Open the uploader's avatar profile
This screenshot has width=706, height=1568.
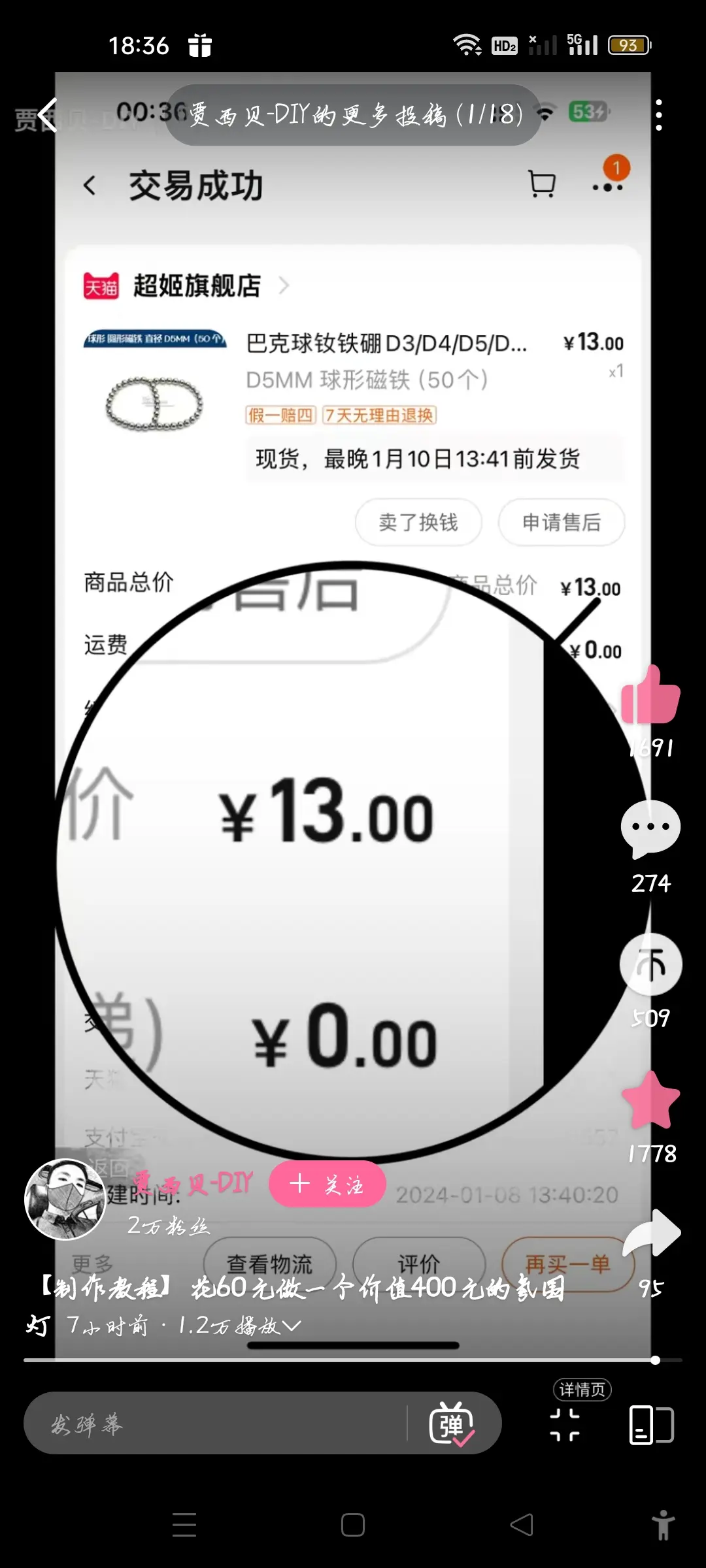click(65, 1200)
